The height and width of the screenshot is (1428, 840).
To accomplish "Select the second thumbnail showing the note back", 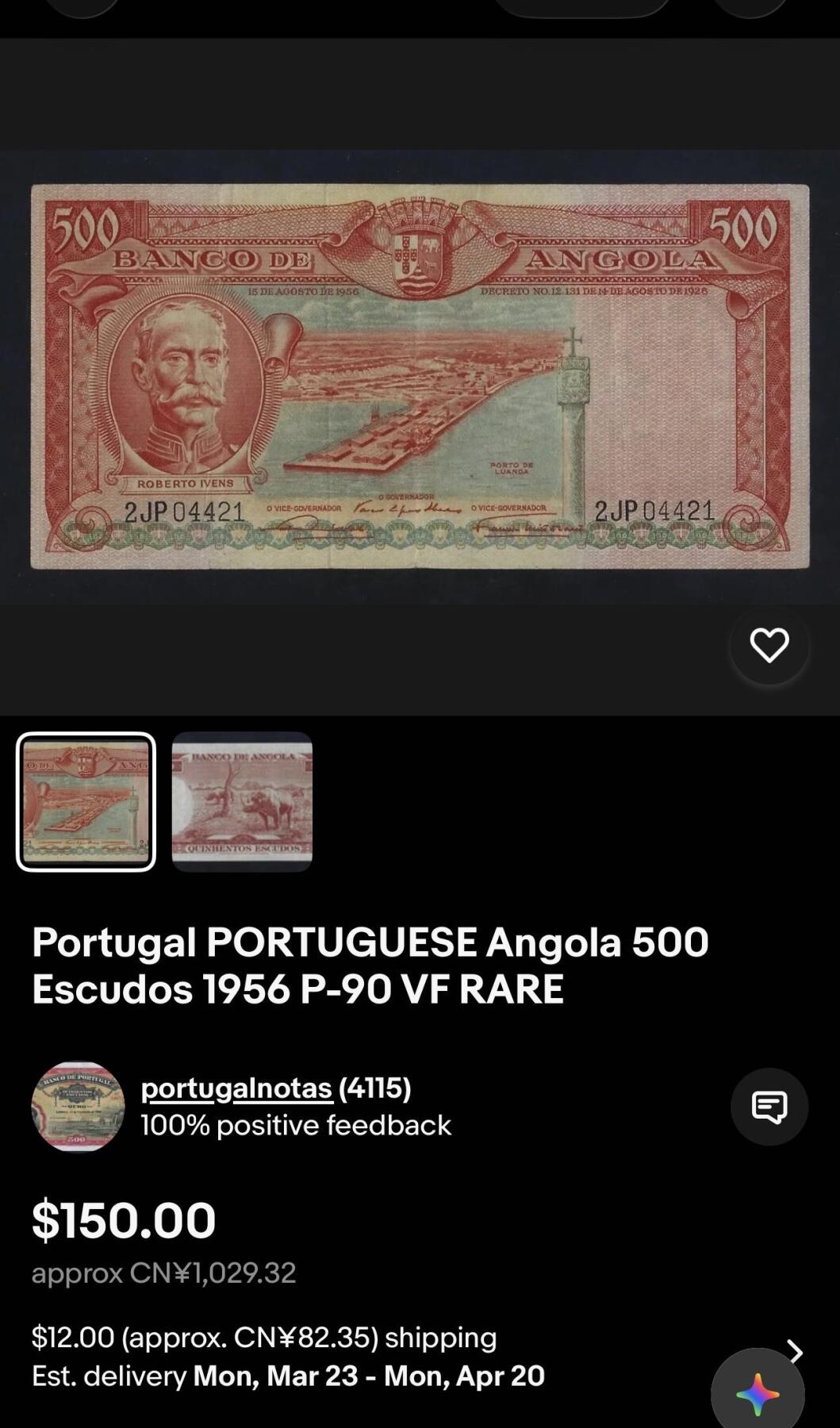I will pyautogui.click(x=242, y=801).
